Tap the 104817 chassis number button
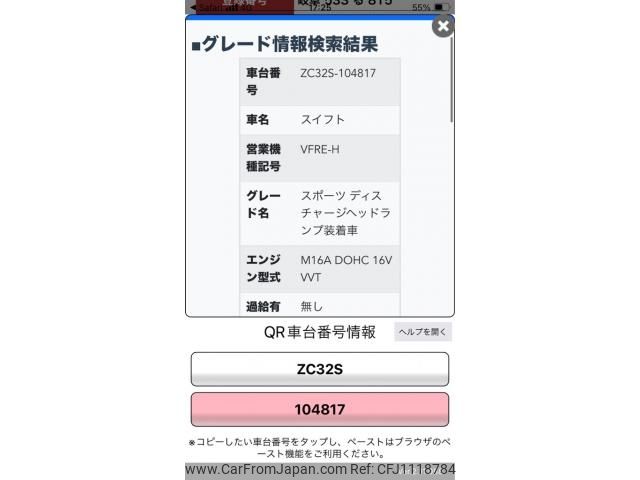The image size is (640, 480). 320,409
